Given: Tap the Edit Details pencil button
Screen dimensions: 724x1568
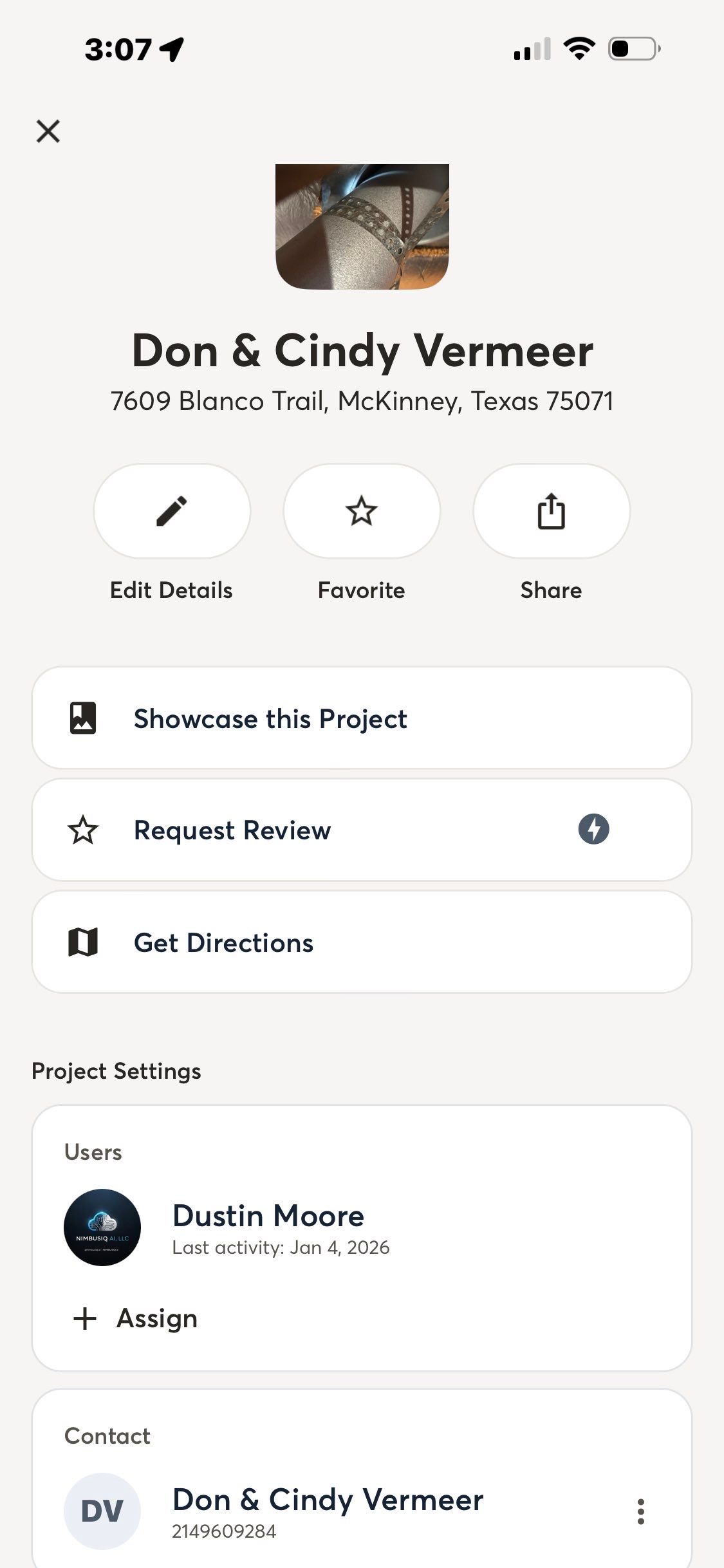Looking at the screenshot, I should pos(172,511).
